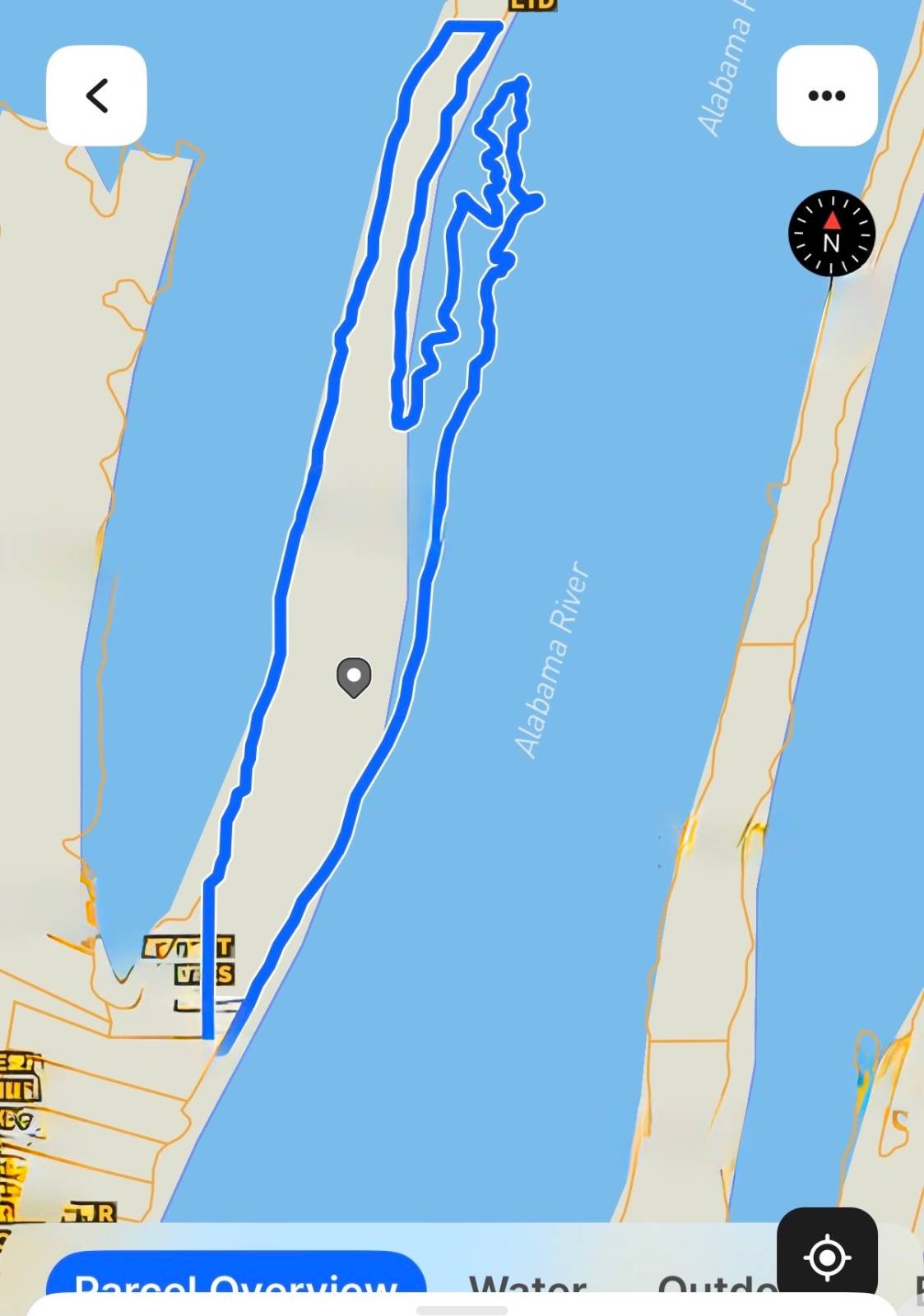The height and width of the screenshot is (1316, 924).
Task: Tap the gray parcel location pin
Action: tap(354, 677)
